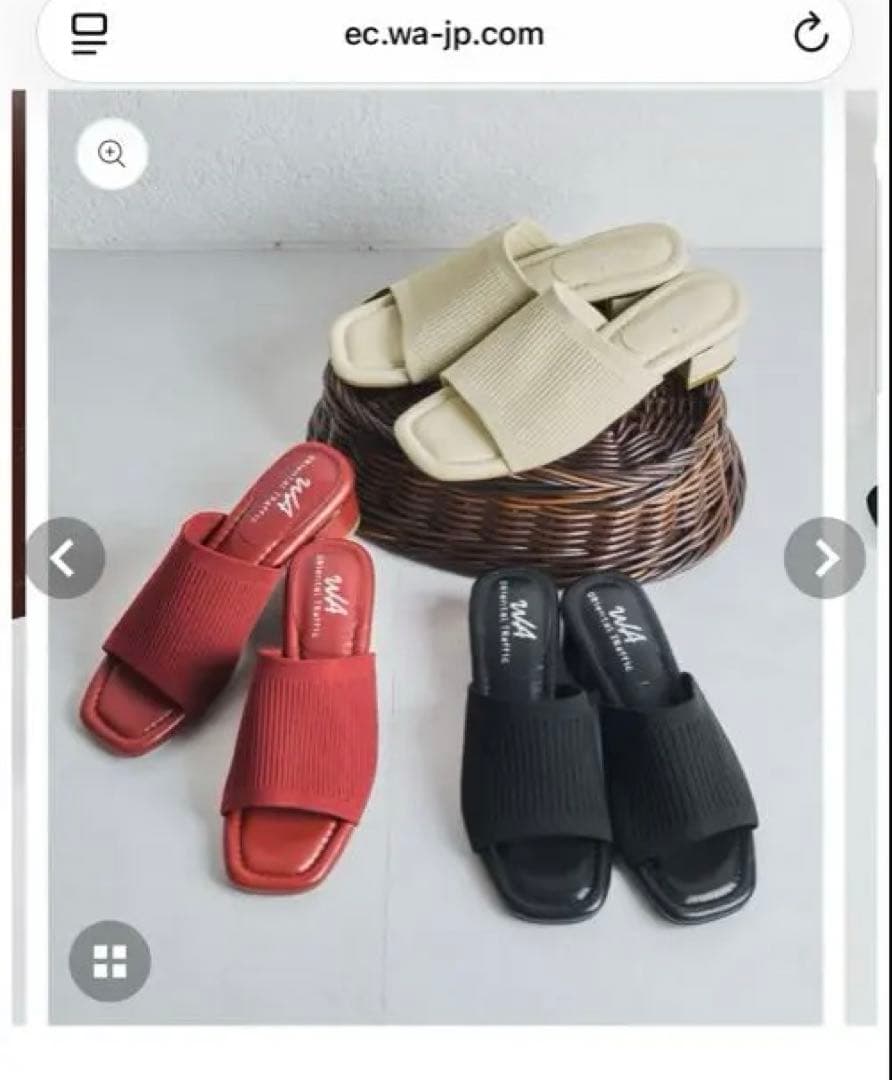Open the sandals product photo
Image resolution: width=892 pixels, height=1080 pixels.
(x=435, y=558)
